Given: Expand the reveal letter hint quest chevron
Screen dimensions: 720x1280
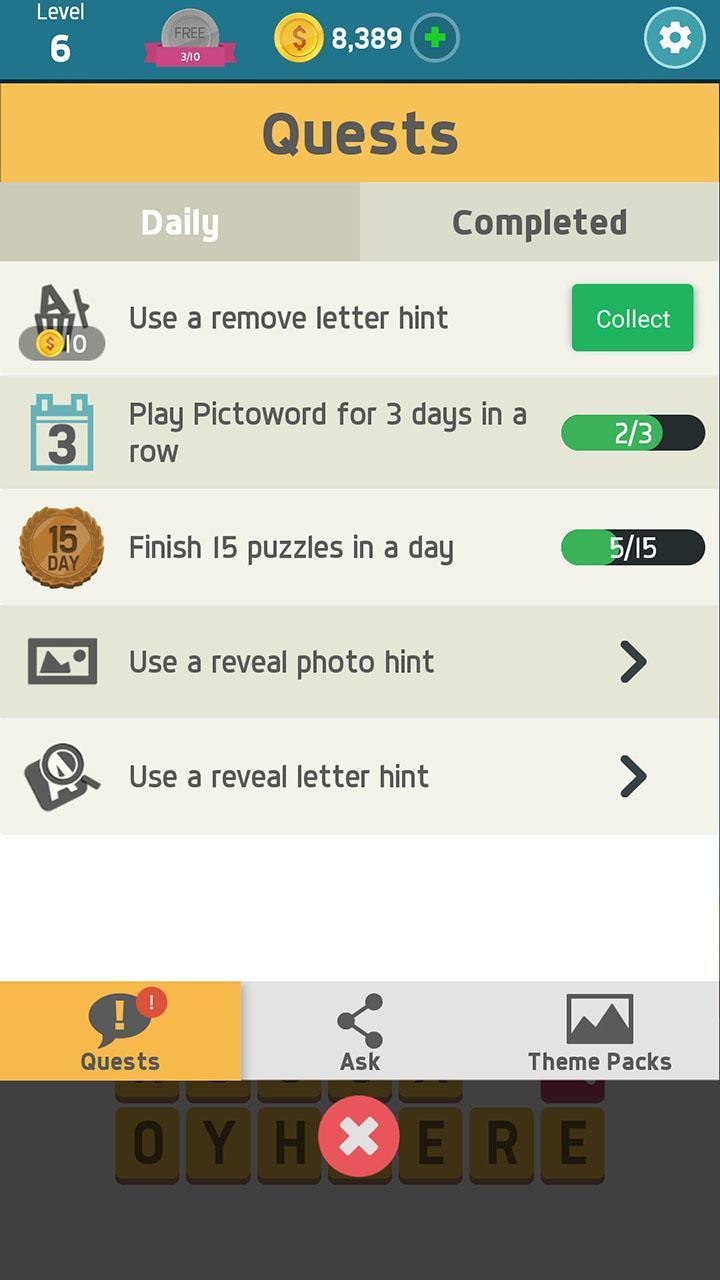Looking at the screenshot, I should pos(631,776).
